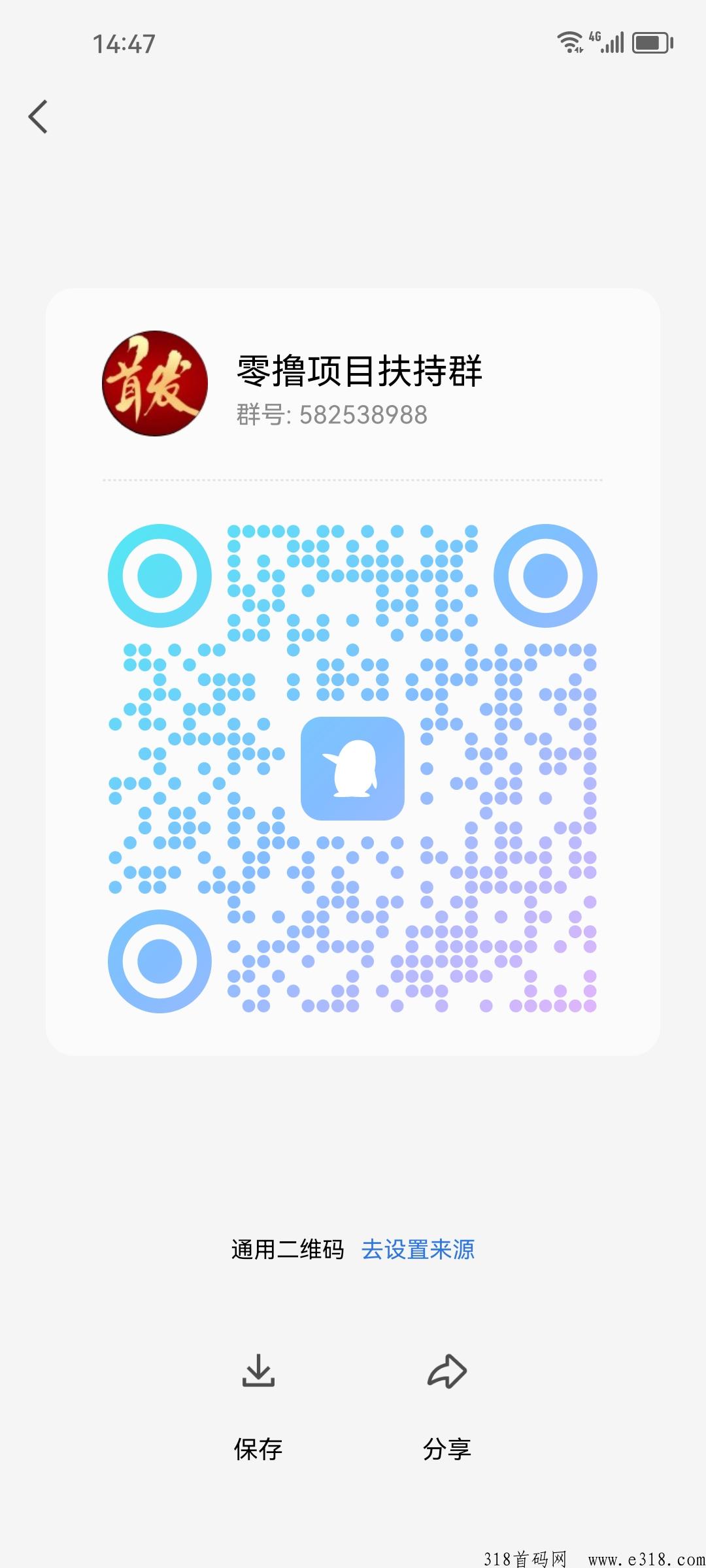Share the QR code via 分享
706x1568 pixels.
point(447,1407)
